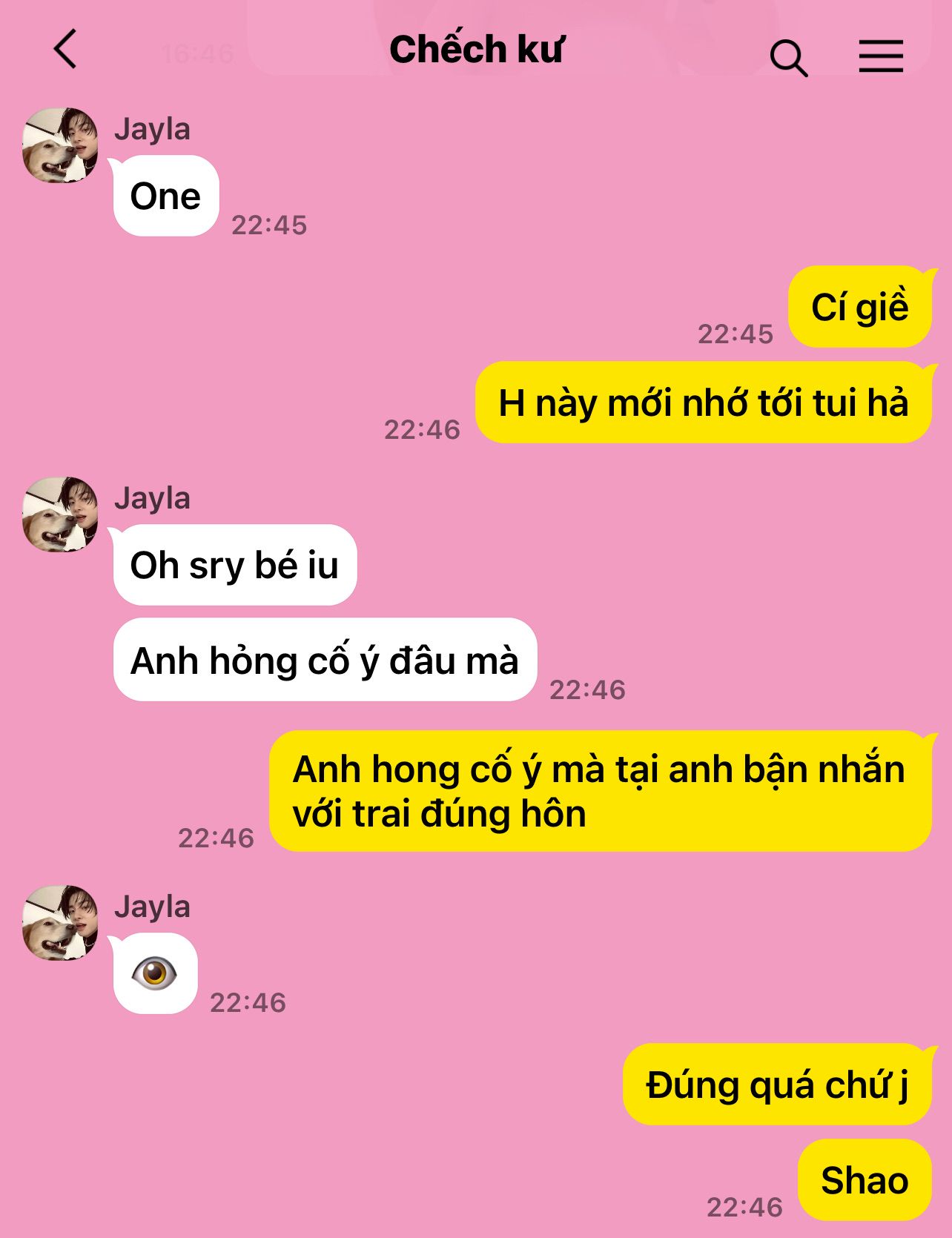952x1238 pixels.
Task: Tap Jayla's avatar beside "Oh sry bé iu"
Action: coord(60,514)
